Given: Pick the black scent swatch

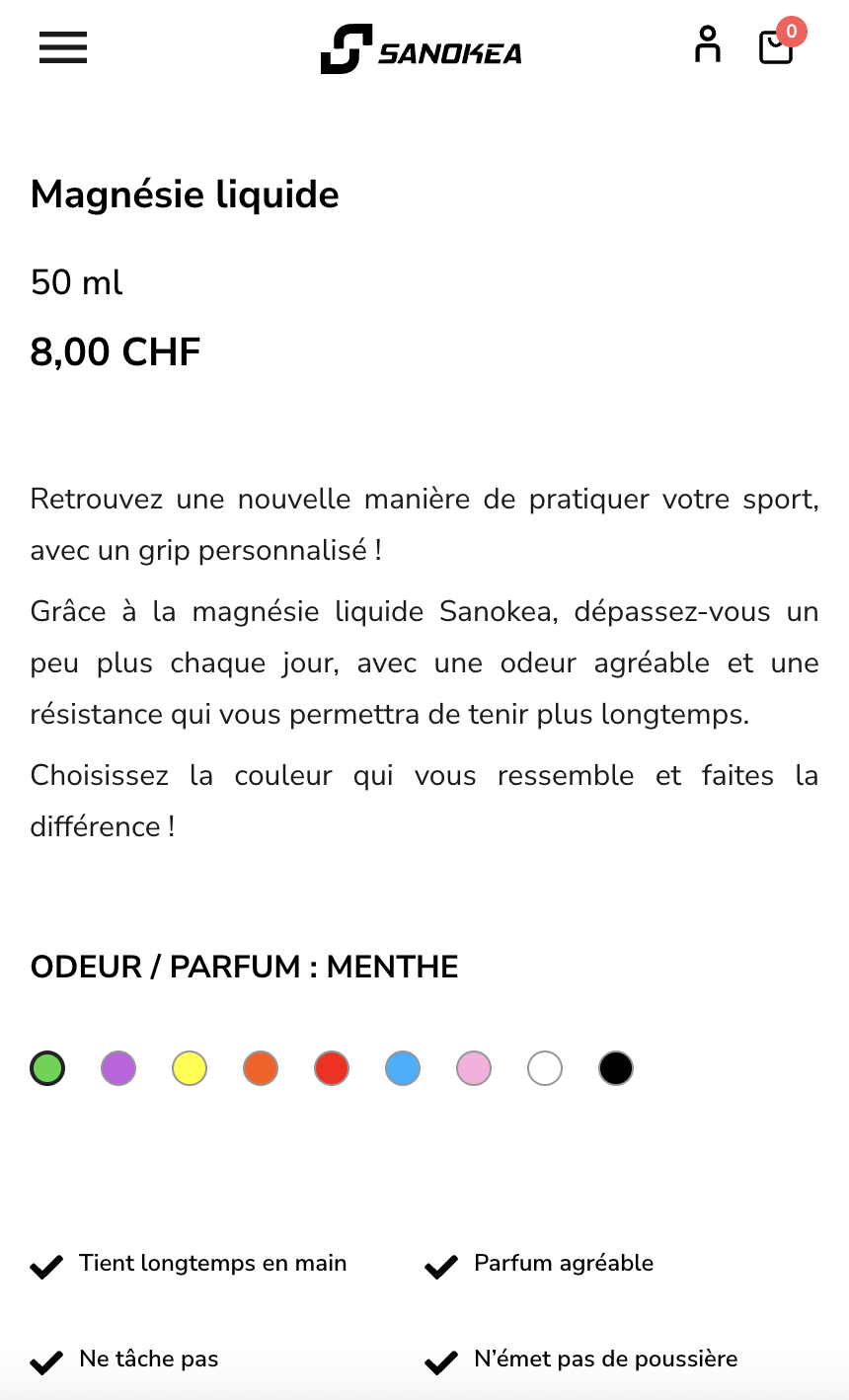Looking at the screenshot, I should [x=616, y=1068].
